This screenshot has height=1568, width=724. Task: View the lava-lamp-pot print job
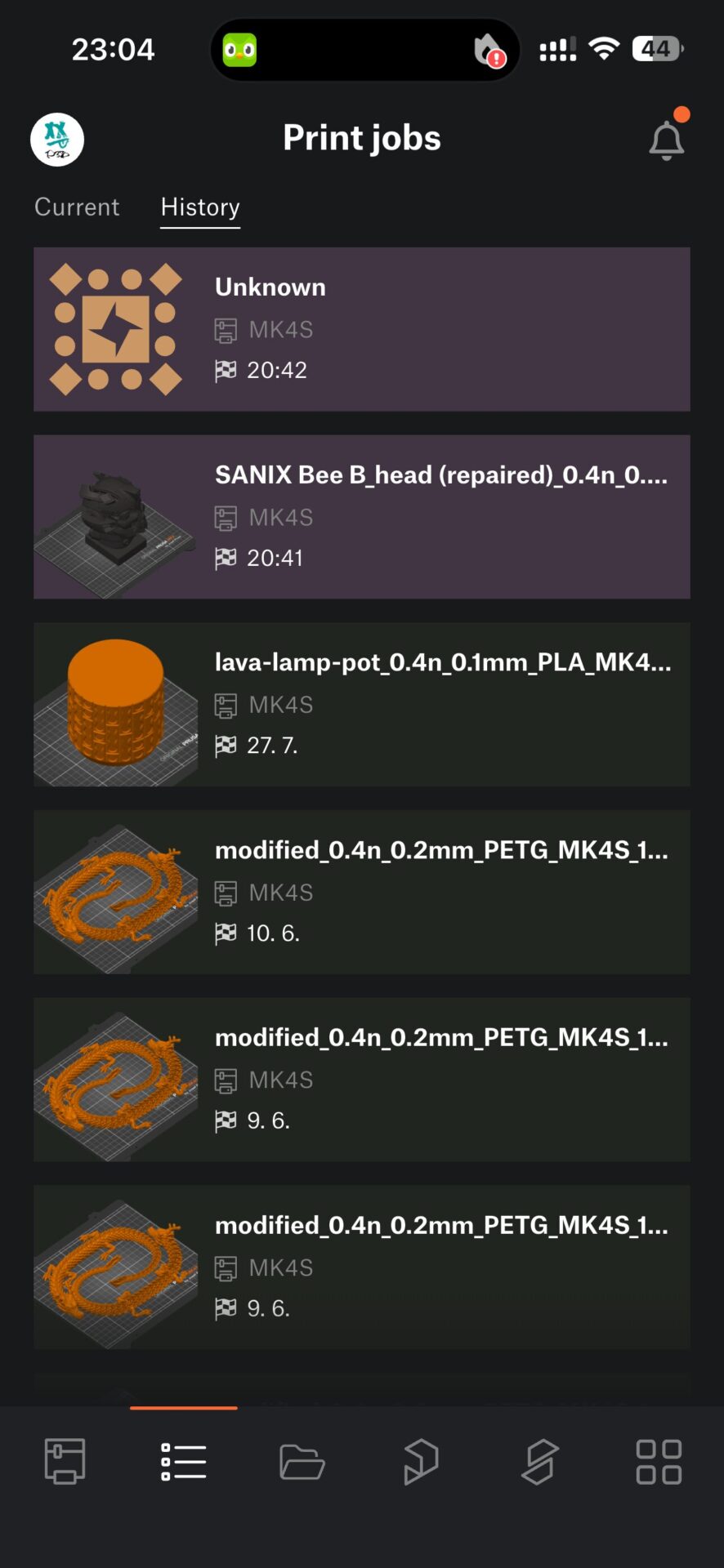[361, 704]
